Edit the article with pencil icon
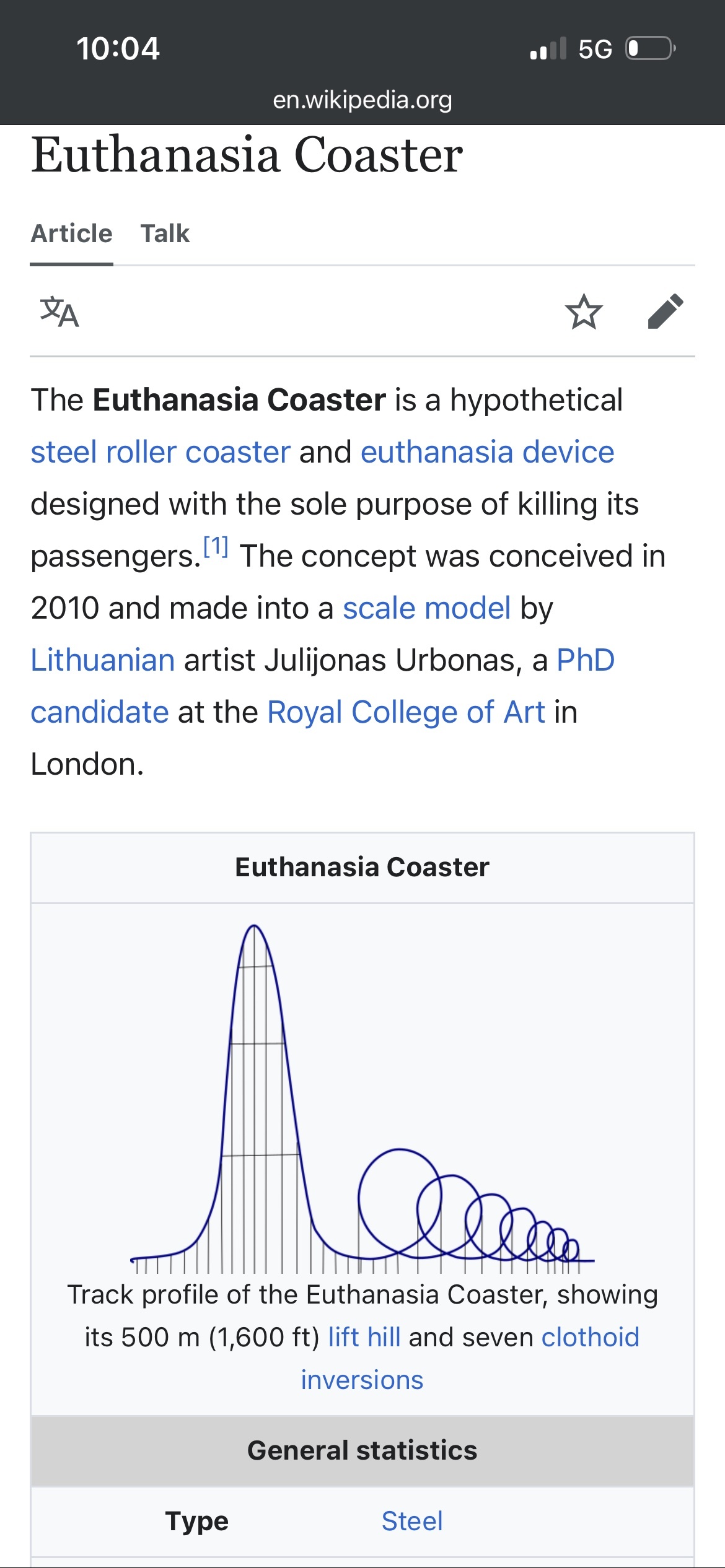This screenshot has height=1568, width=725. (665, 312)
